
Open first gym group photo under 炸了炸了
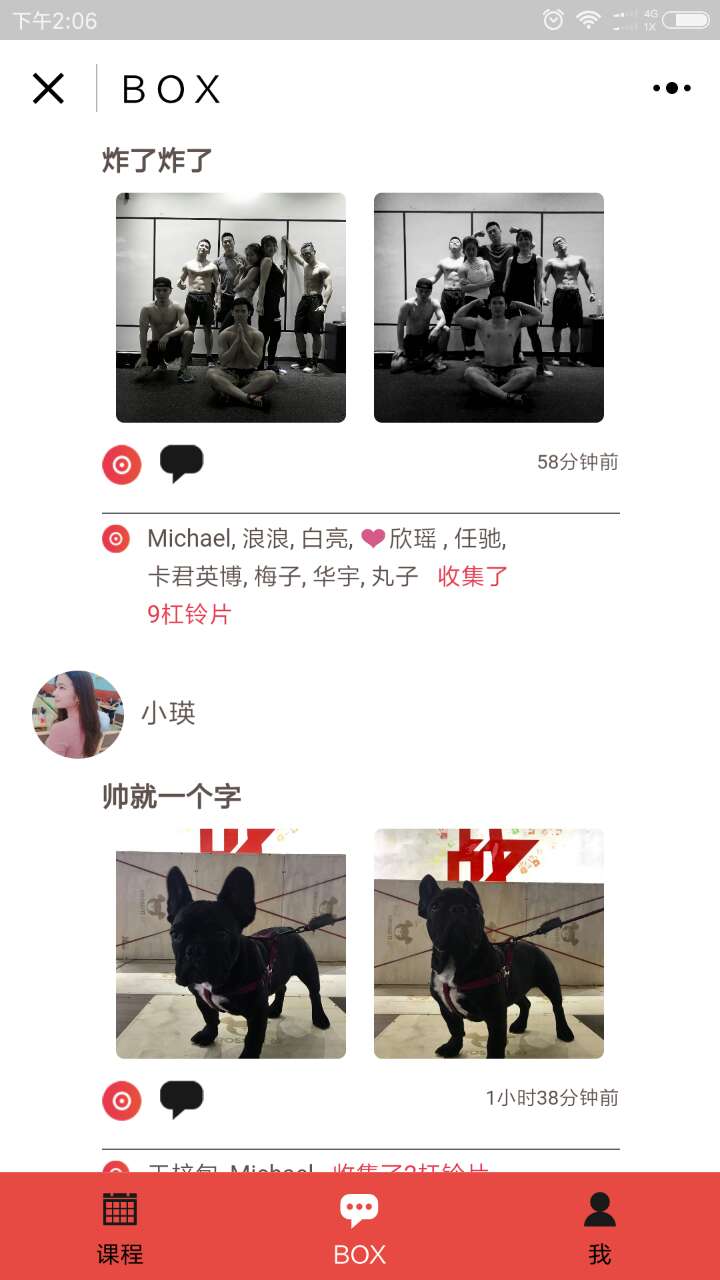click(x=231, y=307)
